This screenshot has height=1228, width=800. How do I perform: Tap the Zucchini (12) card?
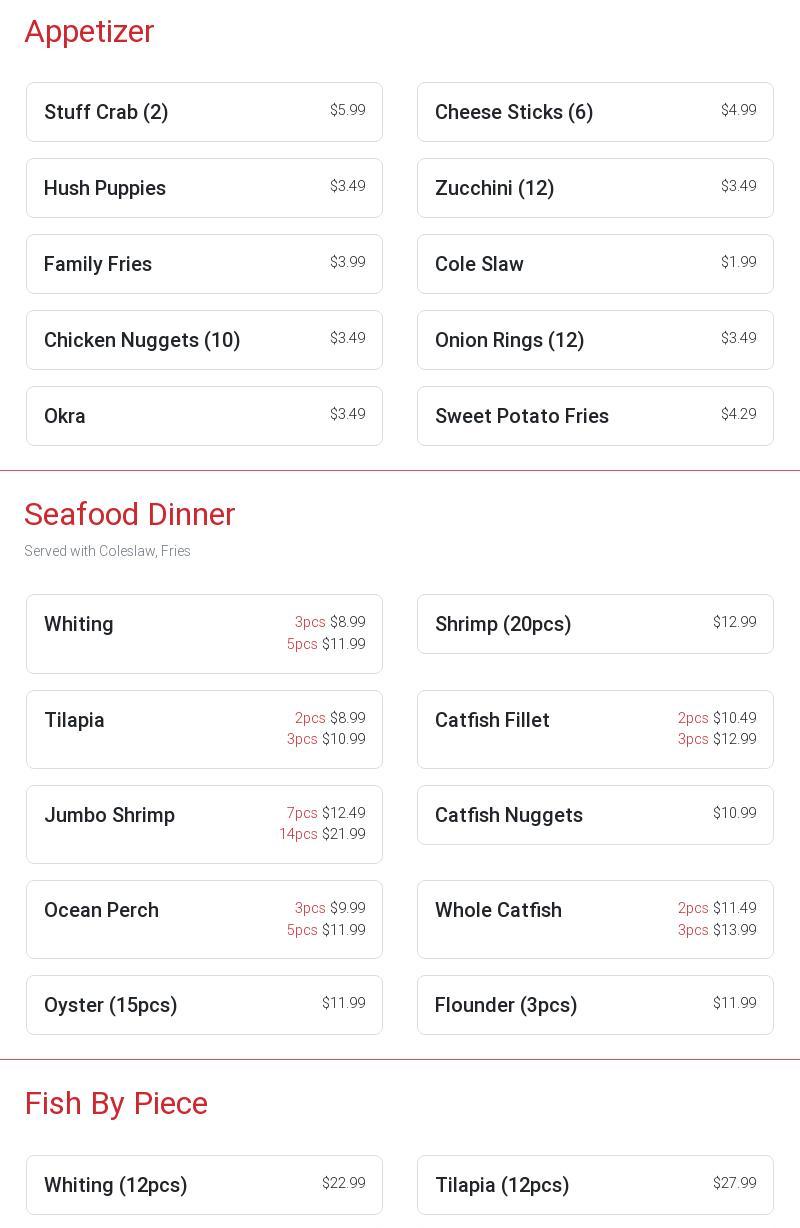[595, 188]
